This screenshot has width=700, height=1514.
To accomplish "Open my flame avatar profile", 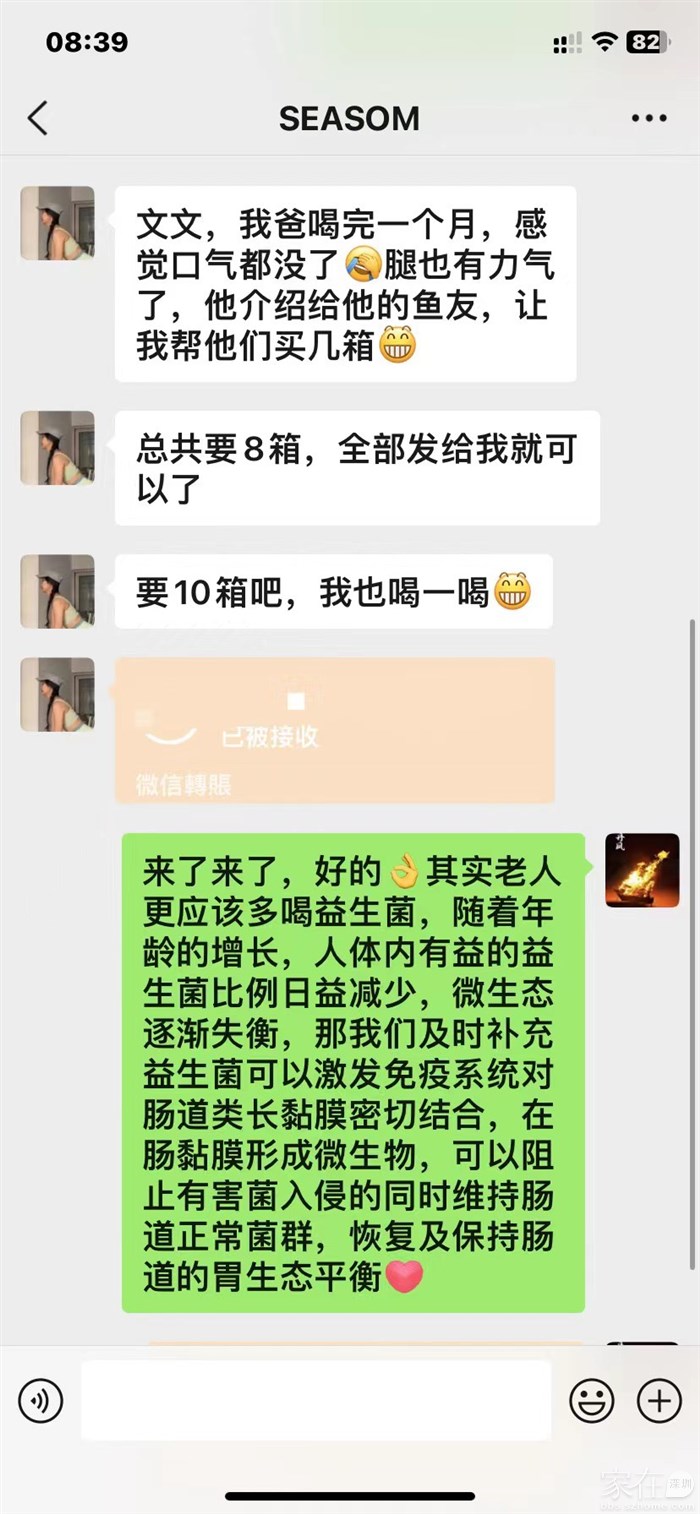I will point(642,870).
